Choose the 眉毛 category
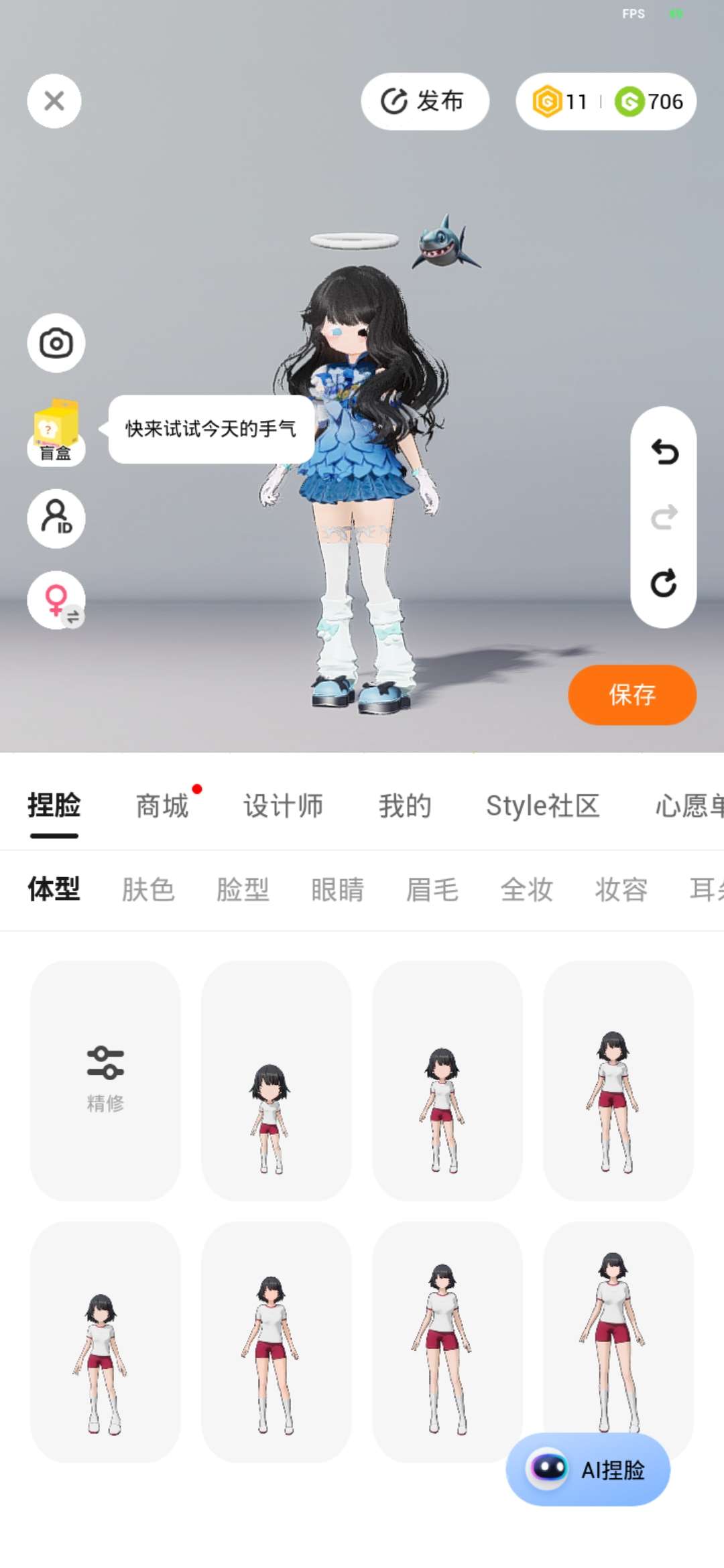Image resolution: width=724 pixels, height=1568 pixels. [432, 890]
